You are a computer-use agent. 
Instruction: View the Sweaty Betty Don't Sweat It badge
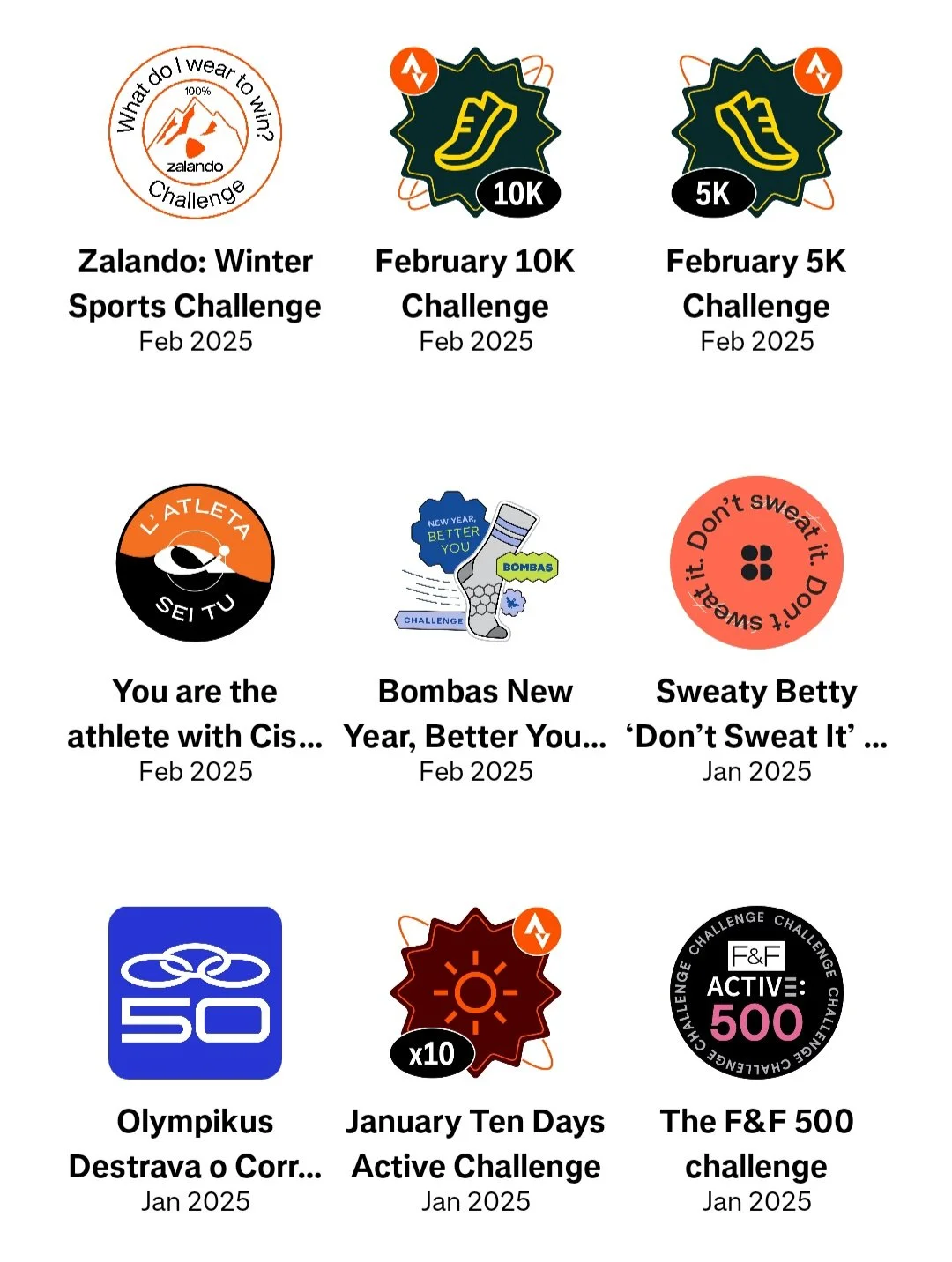[x=756, y=562]
